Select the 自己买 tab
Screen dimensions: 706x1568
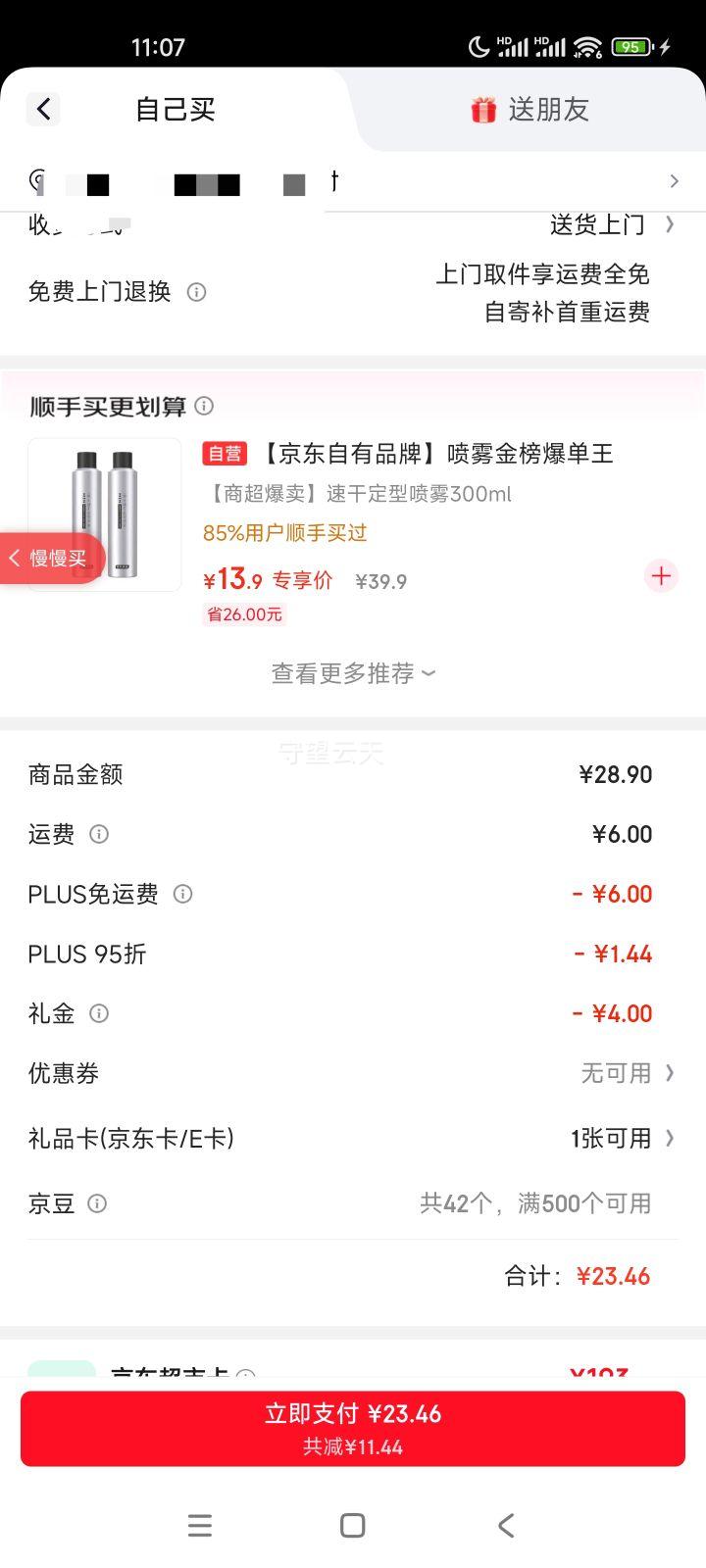(173, 110)
